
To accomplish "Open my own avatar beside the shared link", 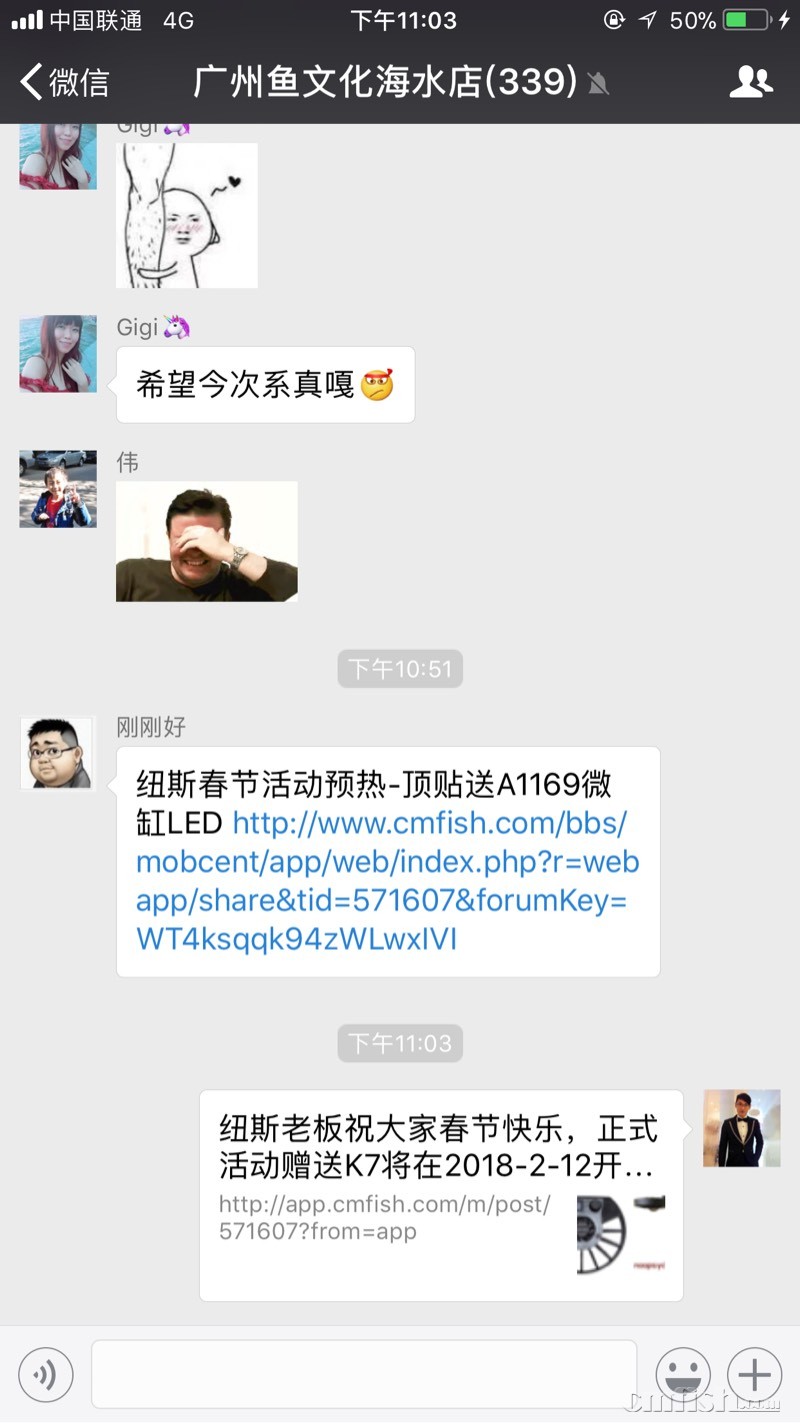I will (x=741, y=1128).
